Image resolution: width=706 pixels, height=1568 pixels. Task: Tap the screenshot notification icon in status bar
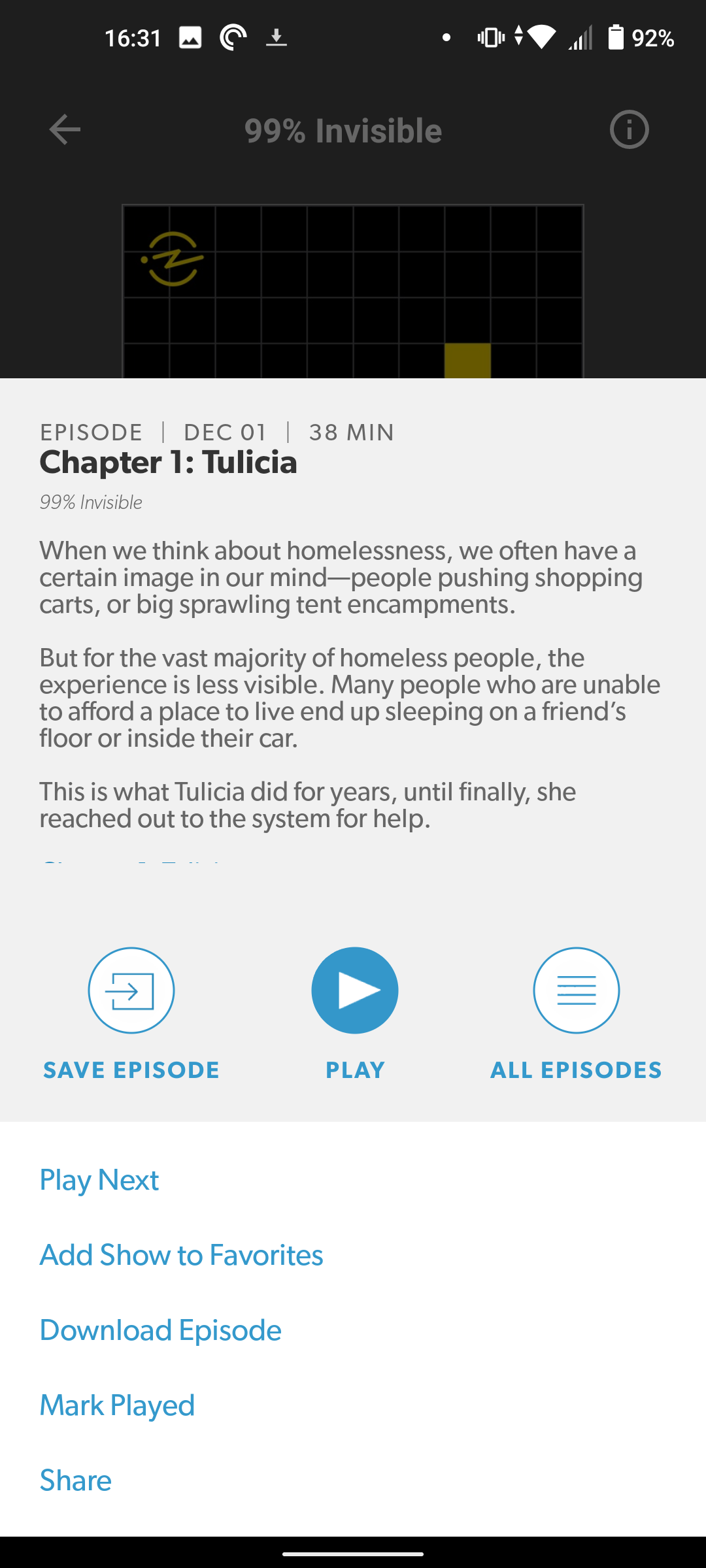(x=190, y=37)
